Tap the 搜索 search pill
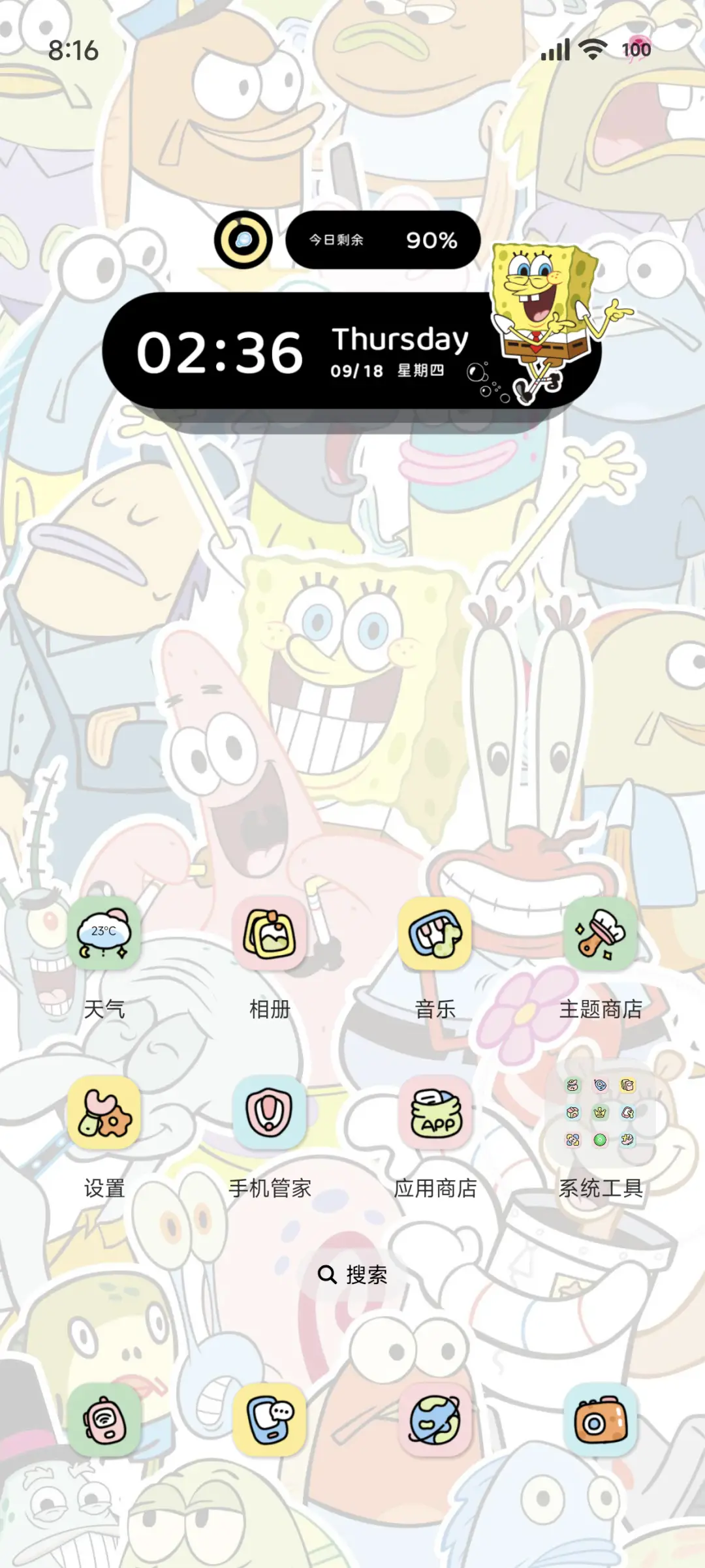The height and width of the screenshot is (1568, 705). (x=352, y=1274)
